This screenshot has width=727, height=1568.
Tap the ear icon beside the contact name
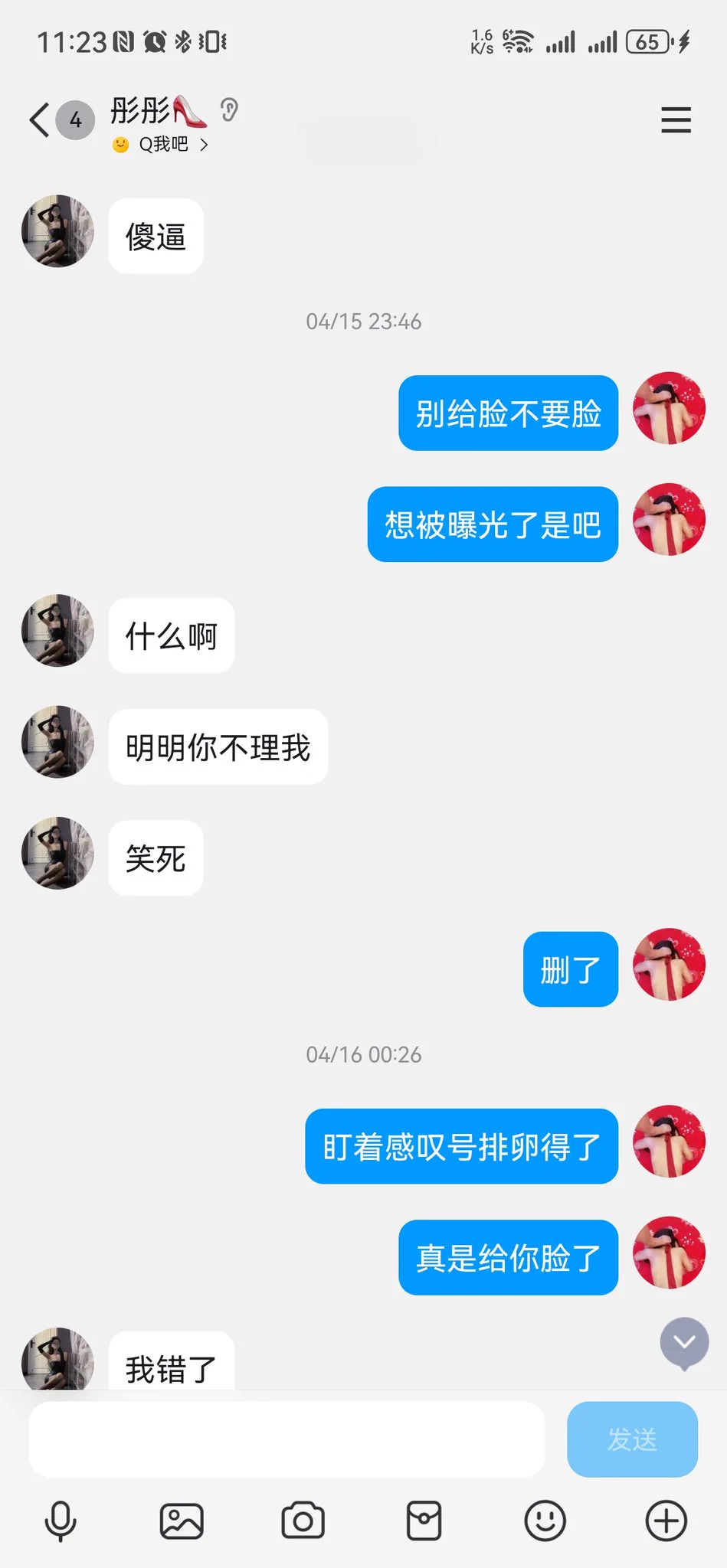(x=229, y=110)
